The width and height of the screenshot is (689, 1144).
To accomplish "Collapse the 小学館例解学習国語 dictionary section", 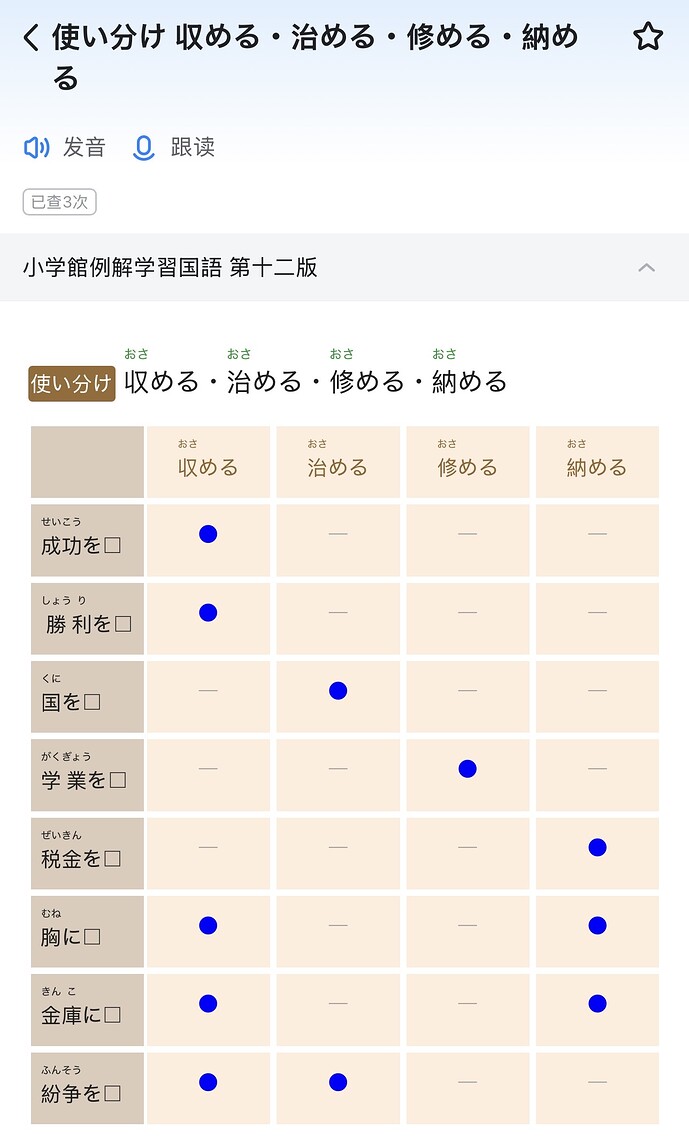I will coord(646,267).
